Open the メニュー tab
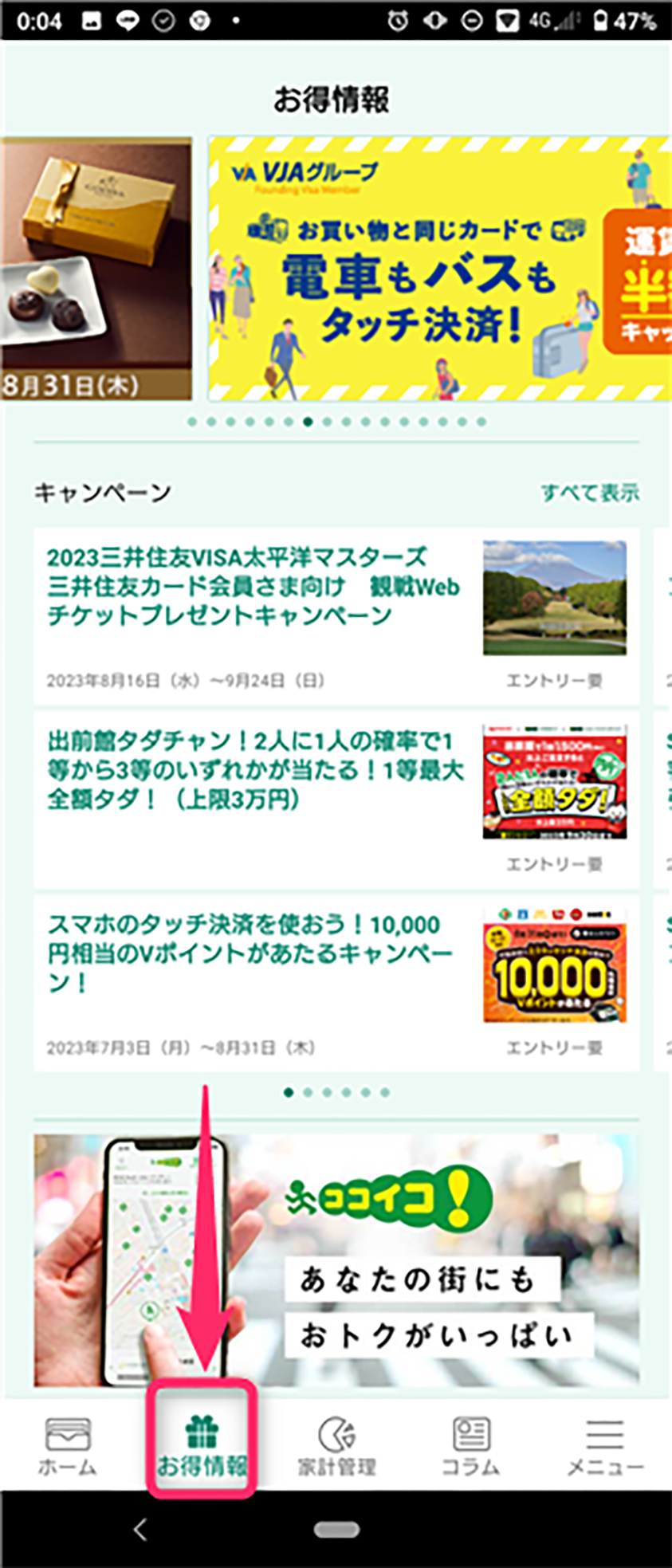The image size is (672, 1568). coord(605,1445)
